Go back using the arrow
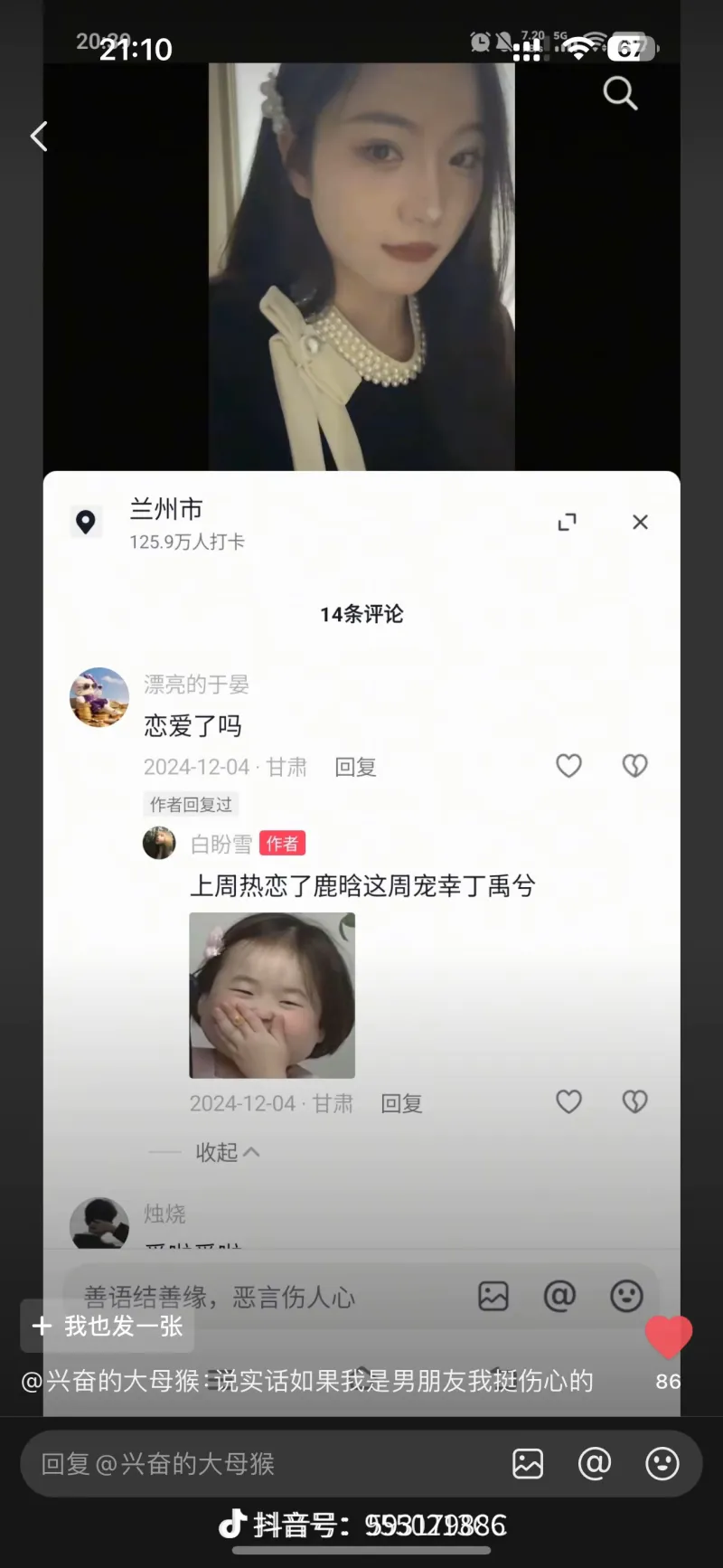 click(39, 137)
